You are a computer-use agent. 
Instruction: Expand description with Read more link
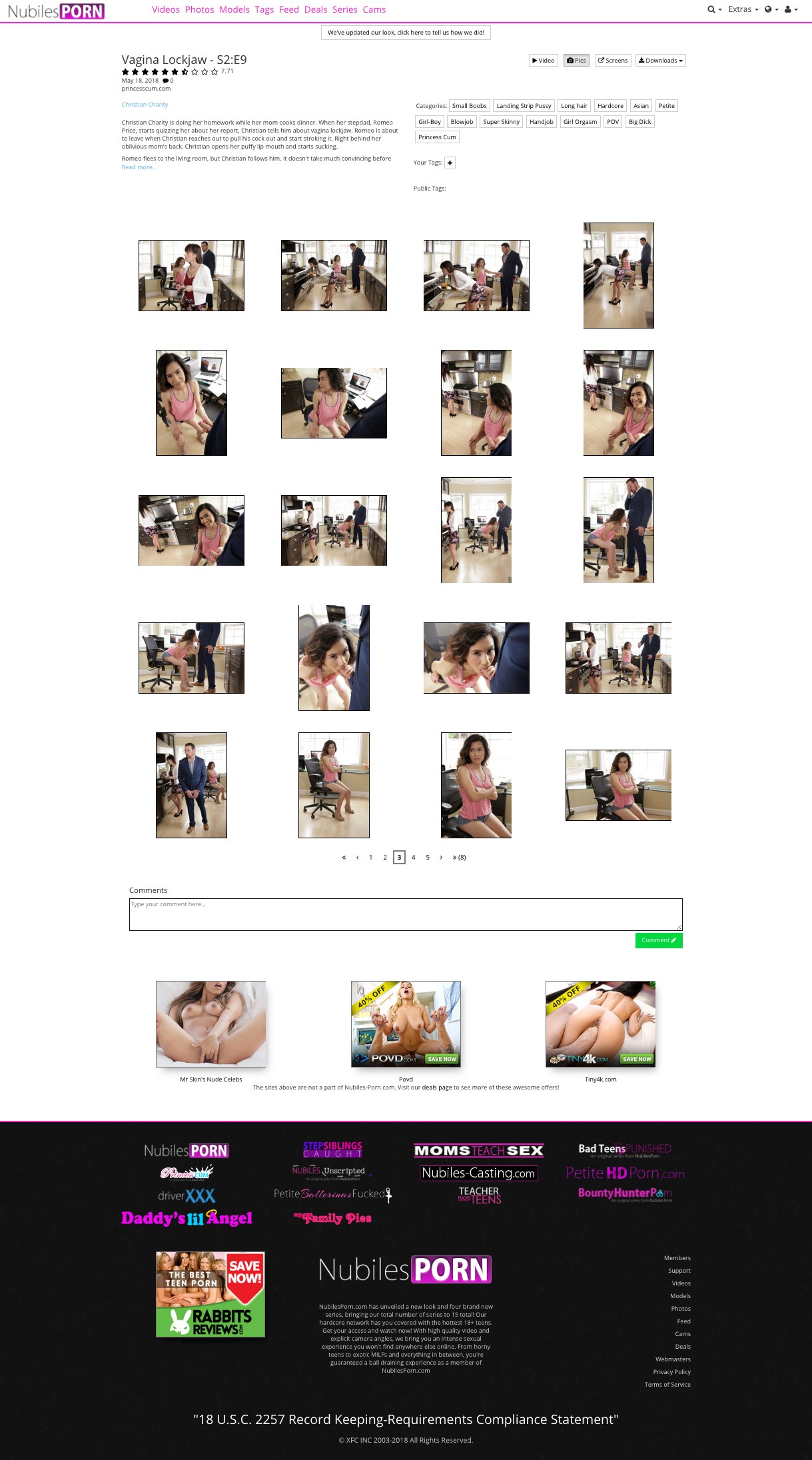pyautogui.click(x=139, y=167)
